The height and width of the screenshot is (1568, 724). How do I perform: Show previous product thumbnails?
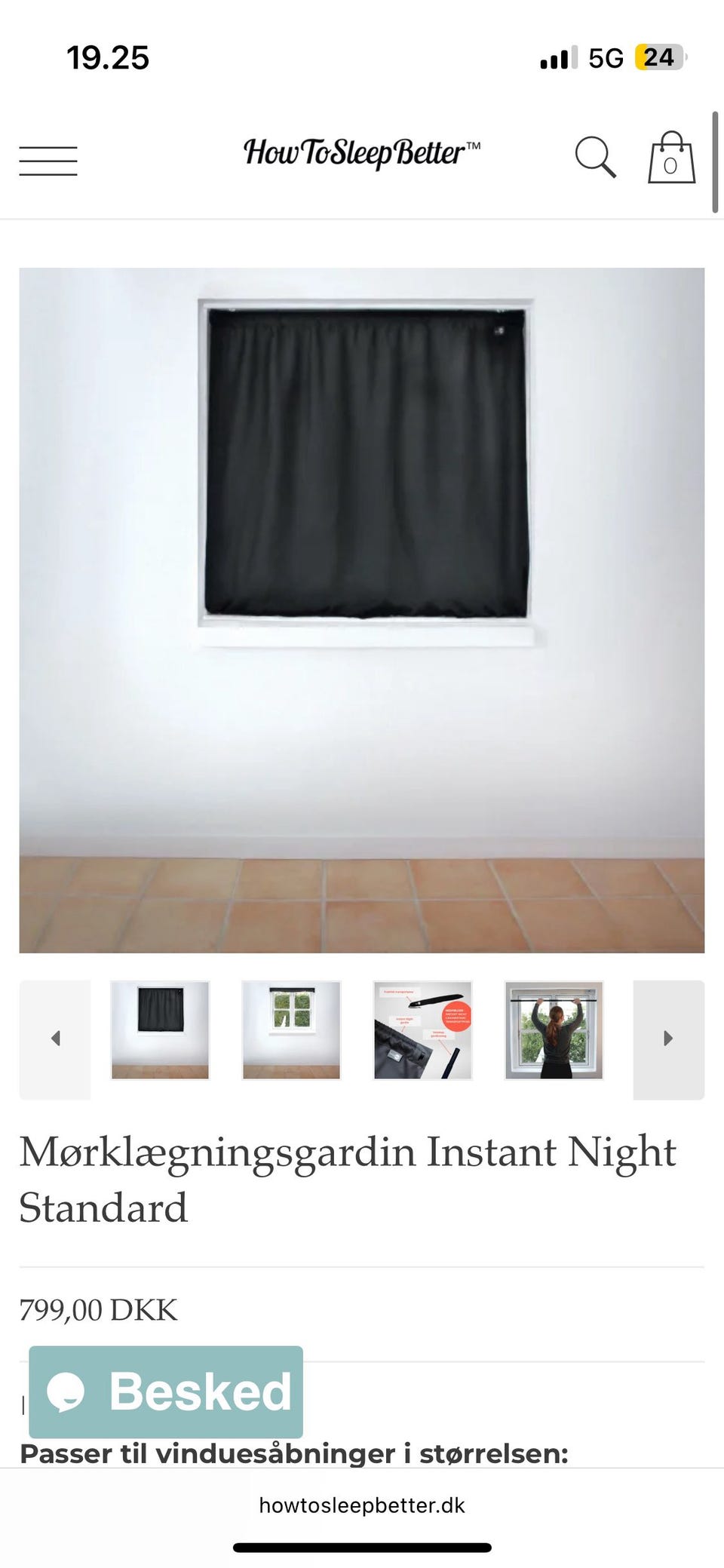click(55, 1039)
